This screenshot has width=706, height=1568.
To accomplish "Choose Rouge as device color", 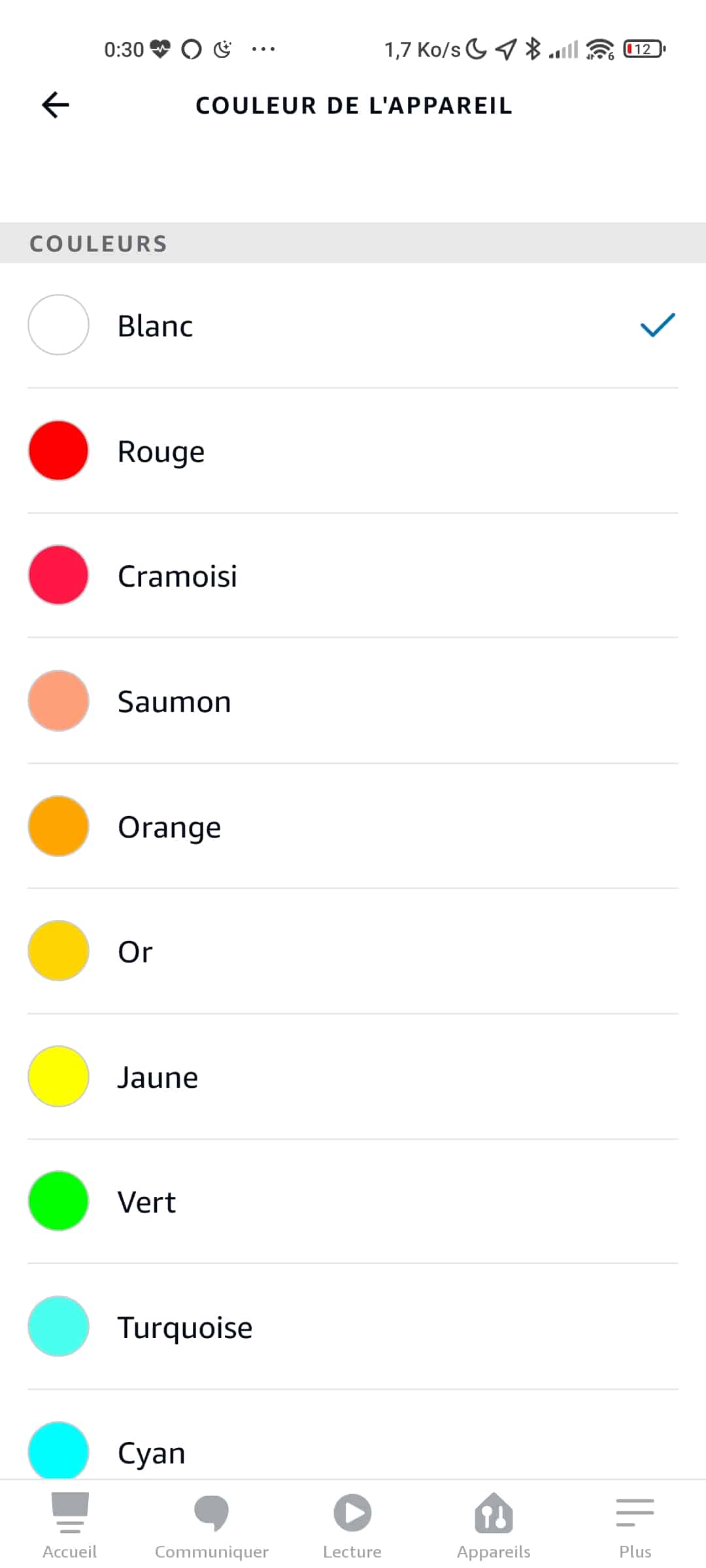I will 353,451.
